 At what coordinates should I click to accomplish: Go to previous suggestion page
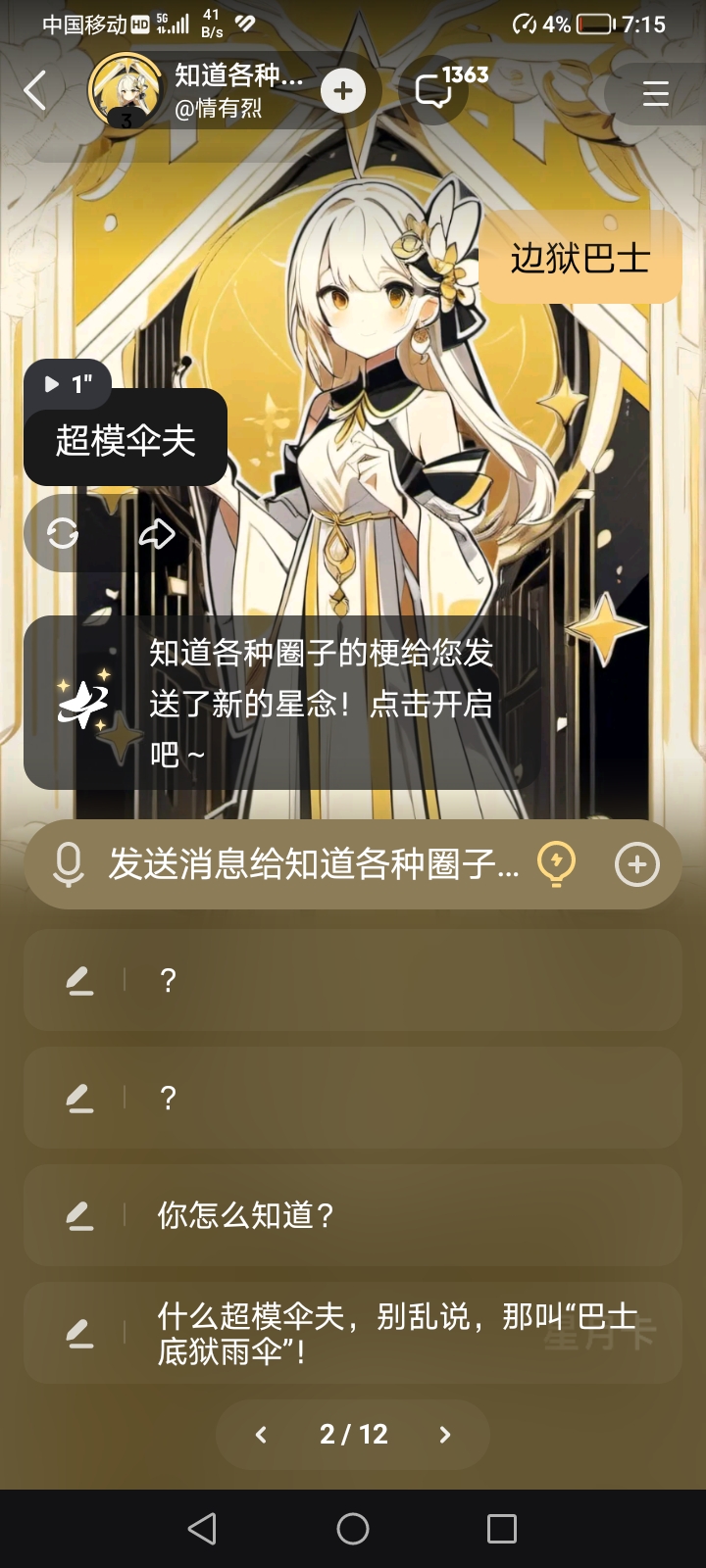pos(261,1435)
